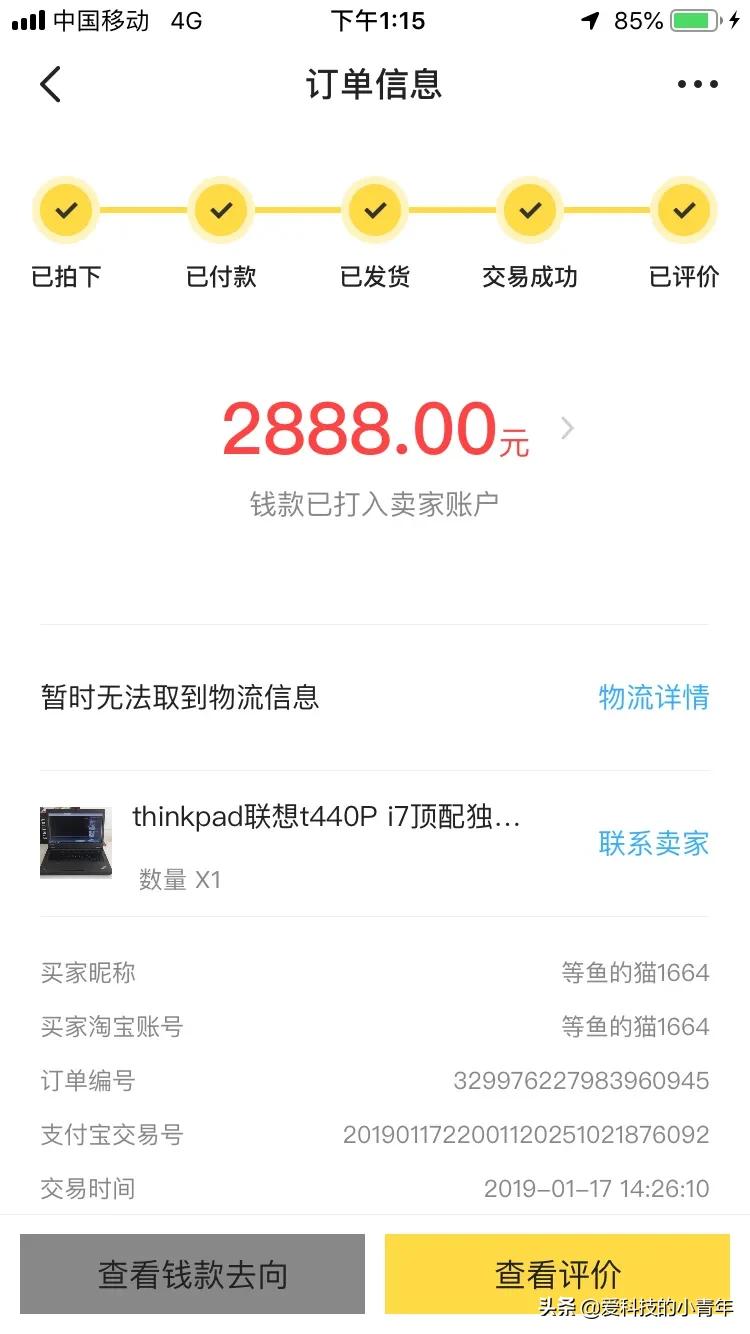
Task: Tap the 已付款 checkmark icon
Action: click(220, 210)
